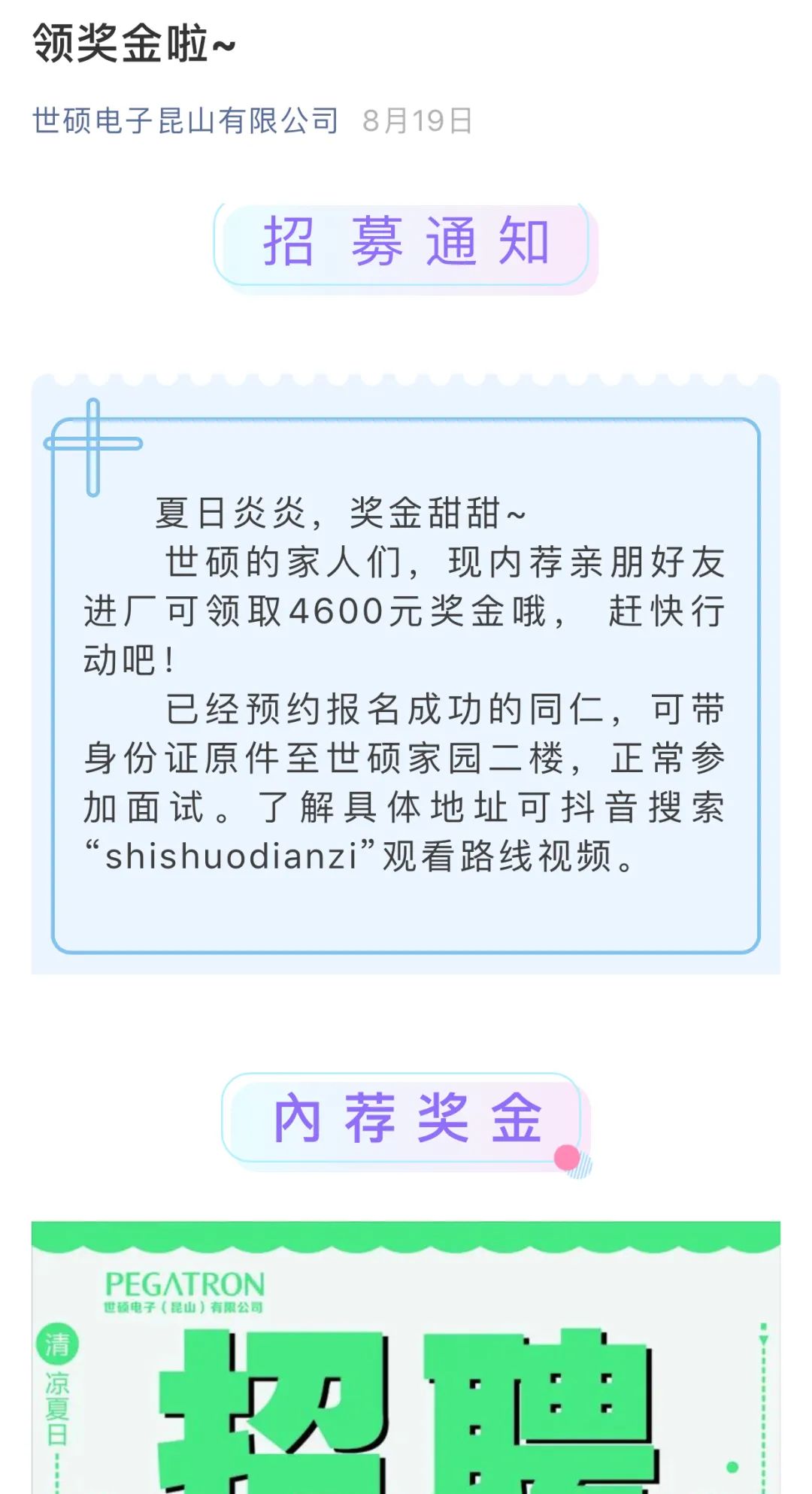Screen dimensions: 812x1494
Task: Open the 世硕电子昆山有限公司 account page
Action: (185, 120)
